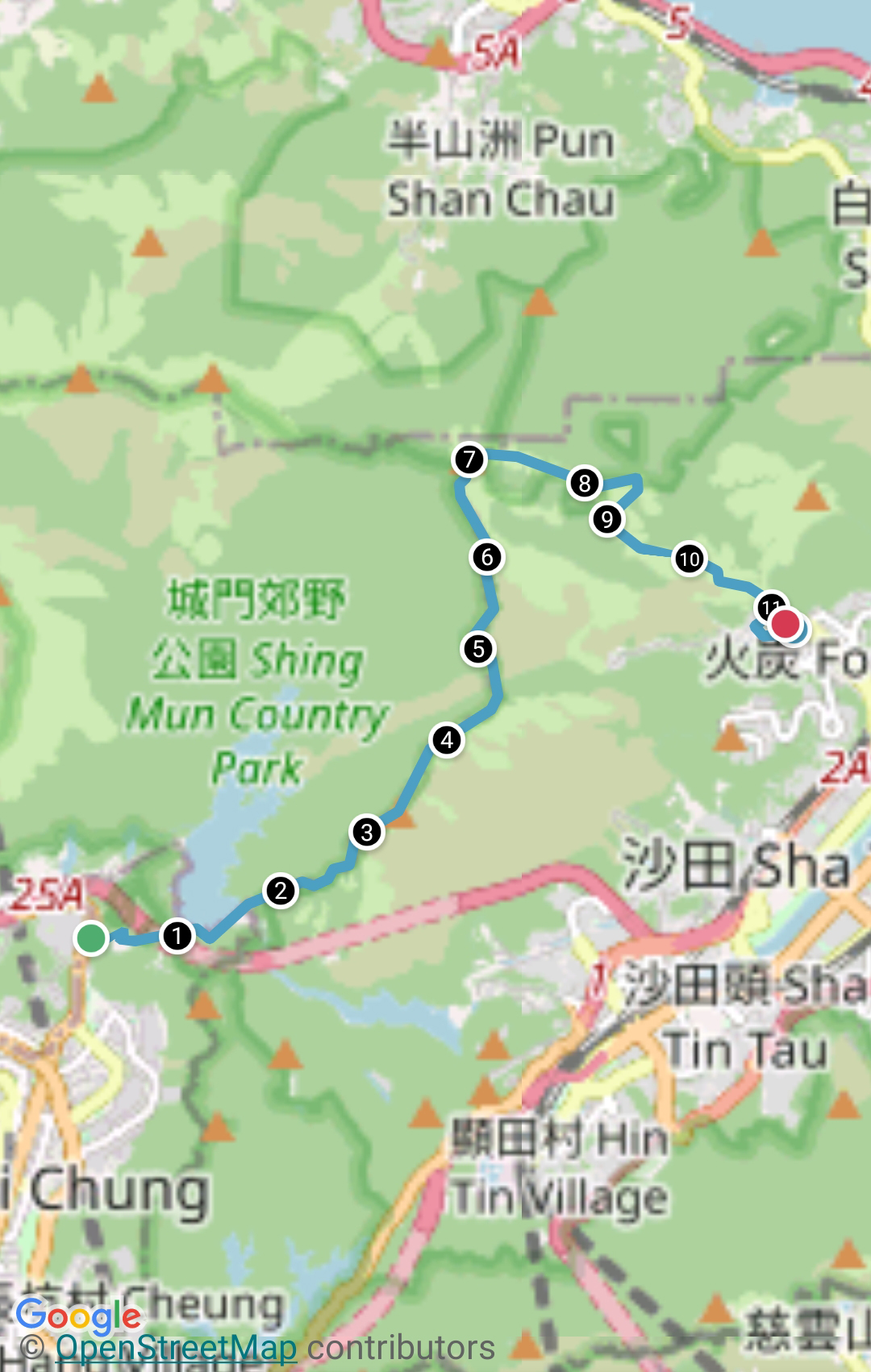Select waypoint marker 7 on route
The height and width of the screenshot is (1372, 871).
(x=469, y=460)
